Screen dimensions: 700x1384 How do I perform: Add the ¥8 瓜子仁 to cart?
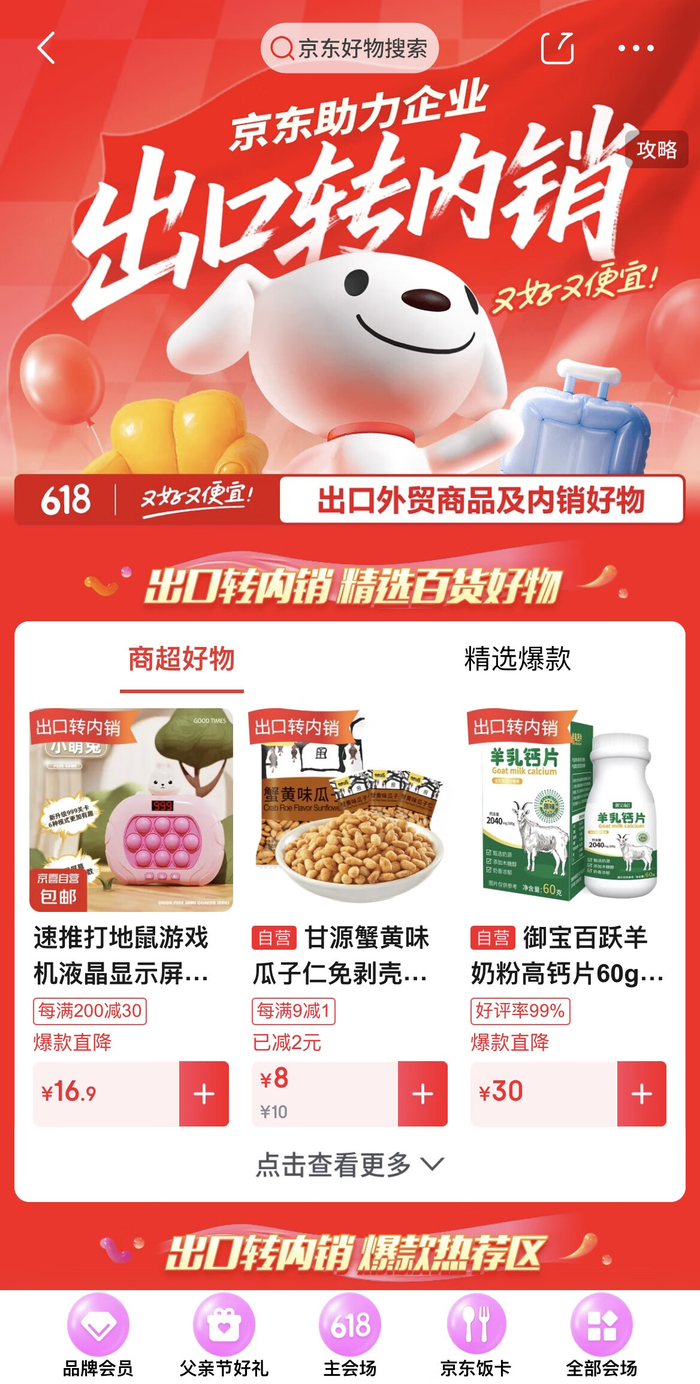point(422,1094)
